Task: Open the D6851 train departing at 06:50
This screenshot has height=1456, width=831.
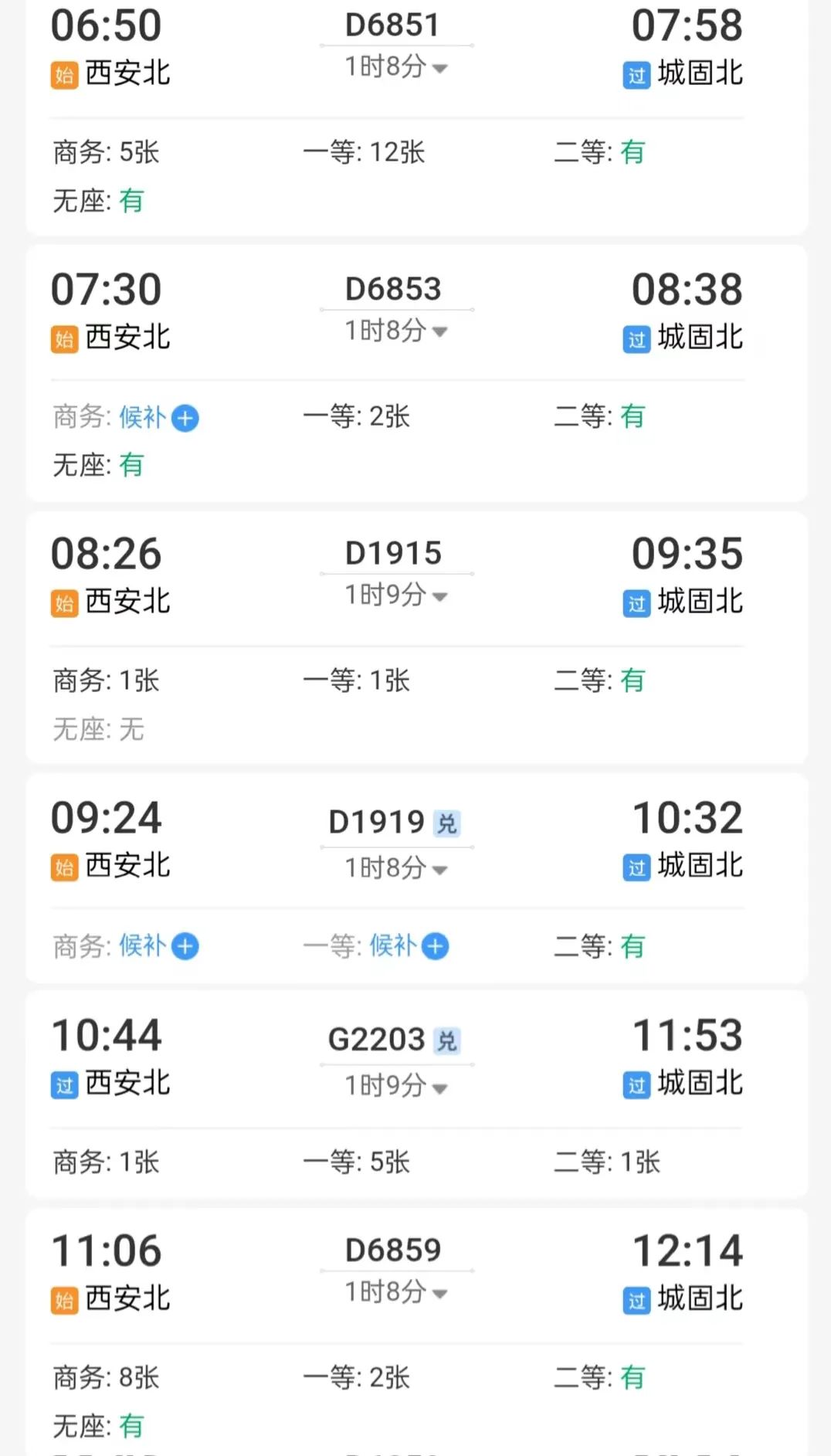Action: tap(392, 25)
